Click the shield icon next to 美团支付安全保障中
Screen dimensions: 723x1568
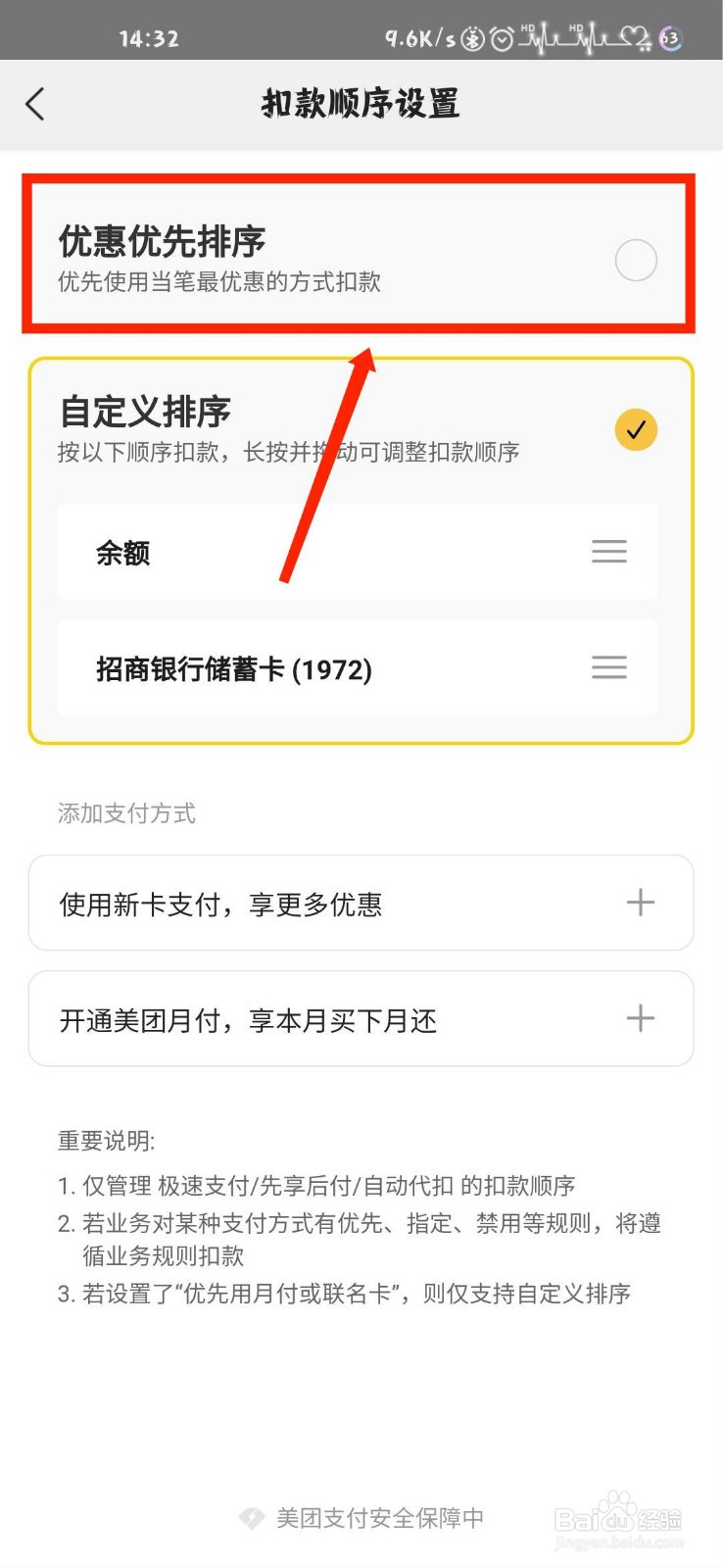[251, 1517]
